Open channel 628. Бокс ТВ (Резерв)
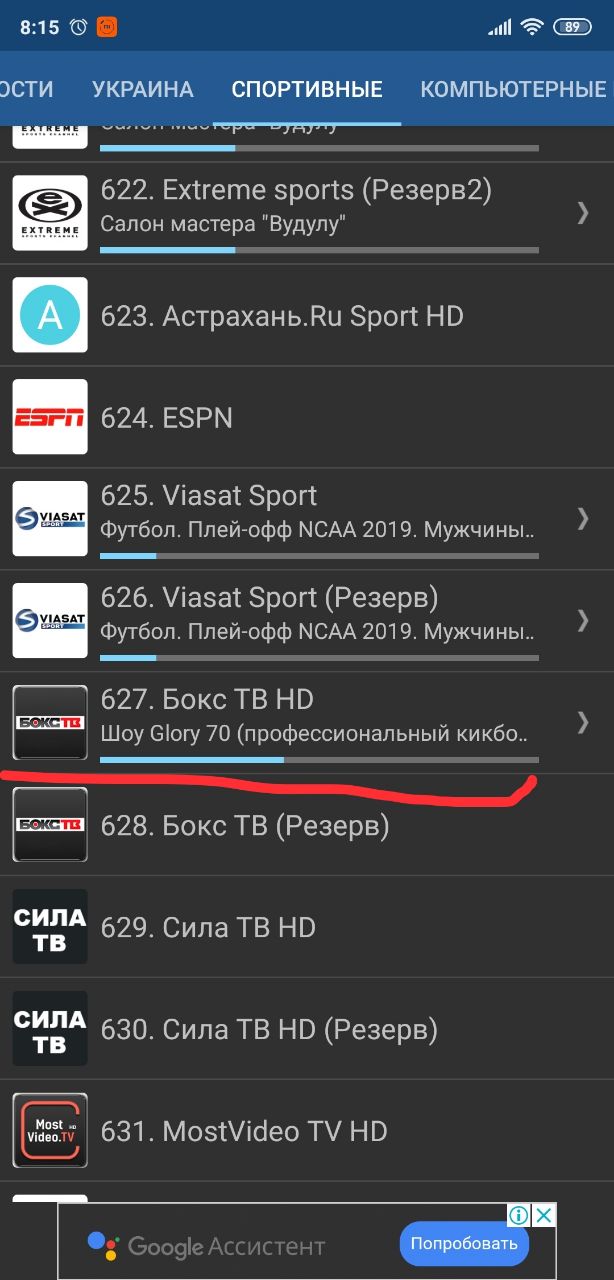 coord(307,825)
